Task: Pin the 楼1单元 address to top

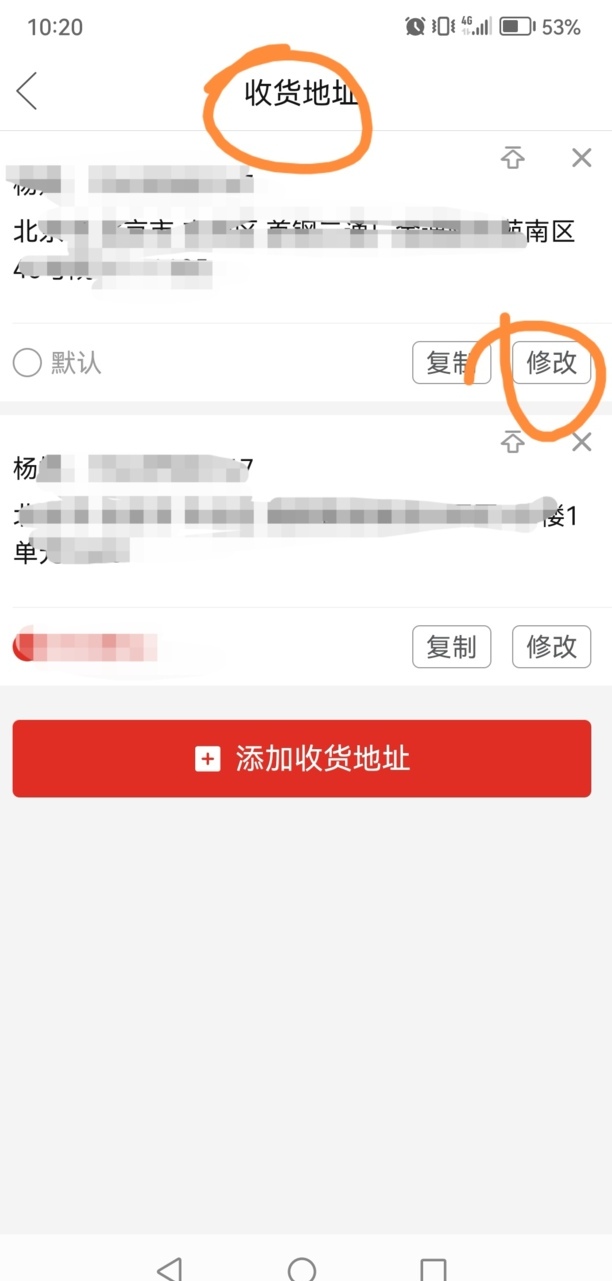Action: coord(513,442)
